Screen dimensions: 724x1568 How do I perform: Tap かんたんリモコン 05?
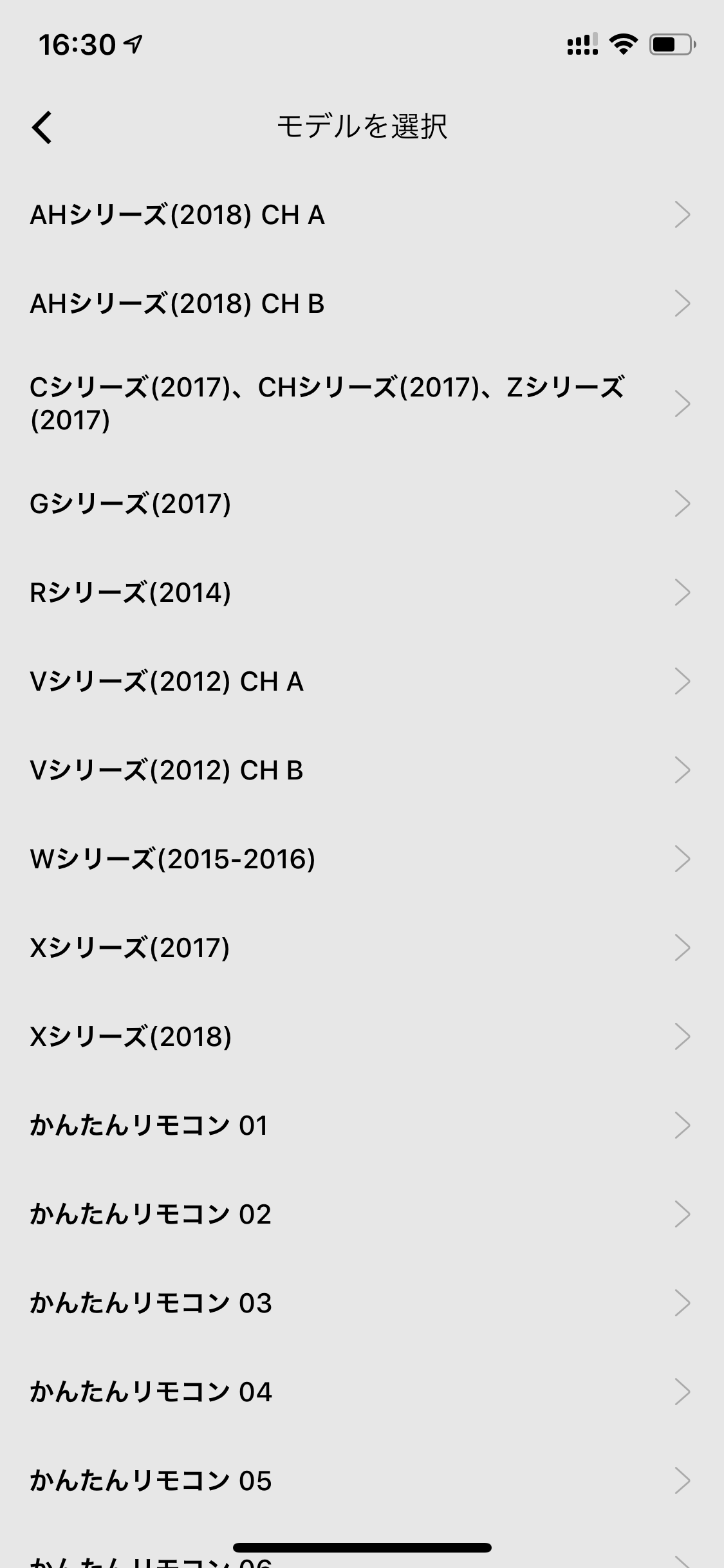[360, 1480]
